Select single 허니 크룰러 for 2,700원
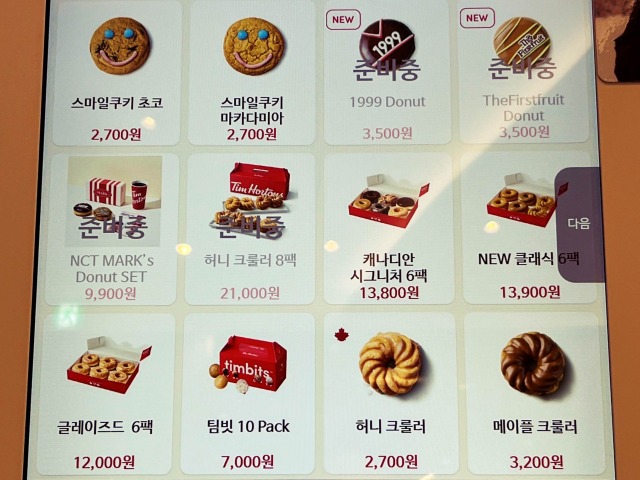The image size is (640, 480). (390, 393)
